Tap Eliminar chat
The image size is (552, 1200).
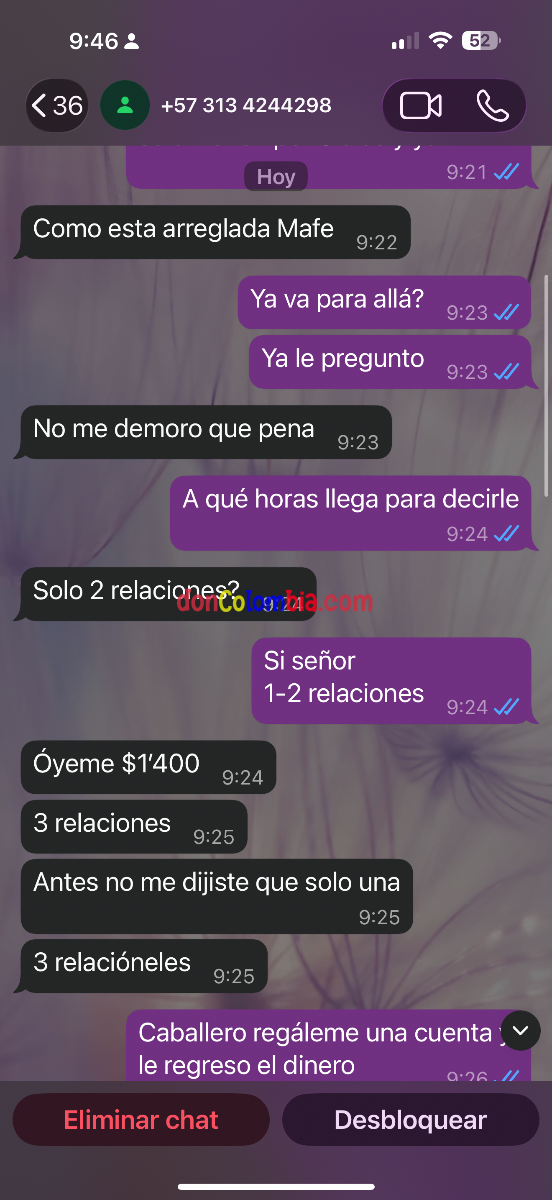click(x=141, y=1120)
